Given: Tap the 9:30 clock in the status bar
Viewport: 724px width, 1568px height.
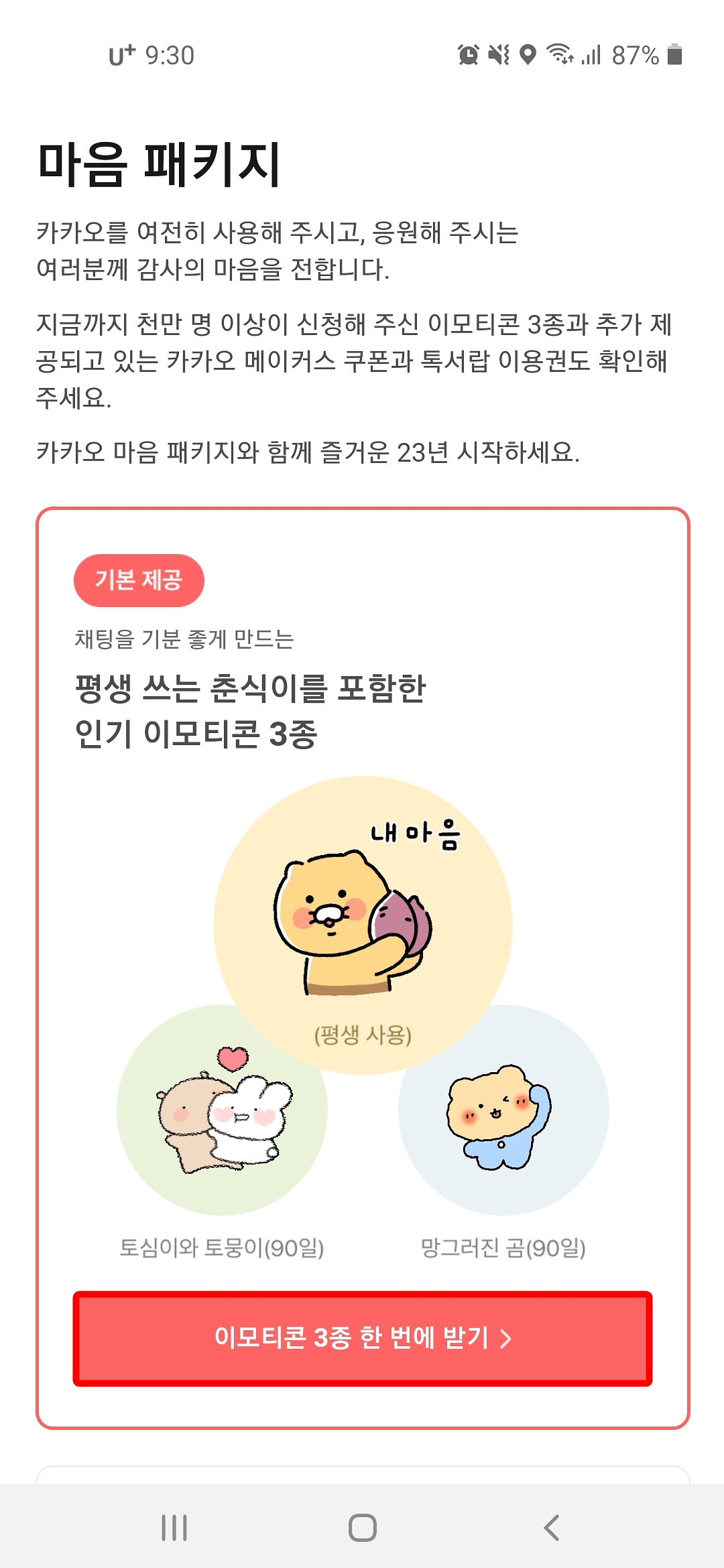Looking at the screenshot, I should [x=170, y=55].
